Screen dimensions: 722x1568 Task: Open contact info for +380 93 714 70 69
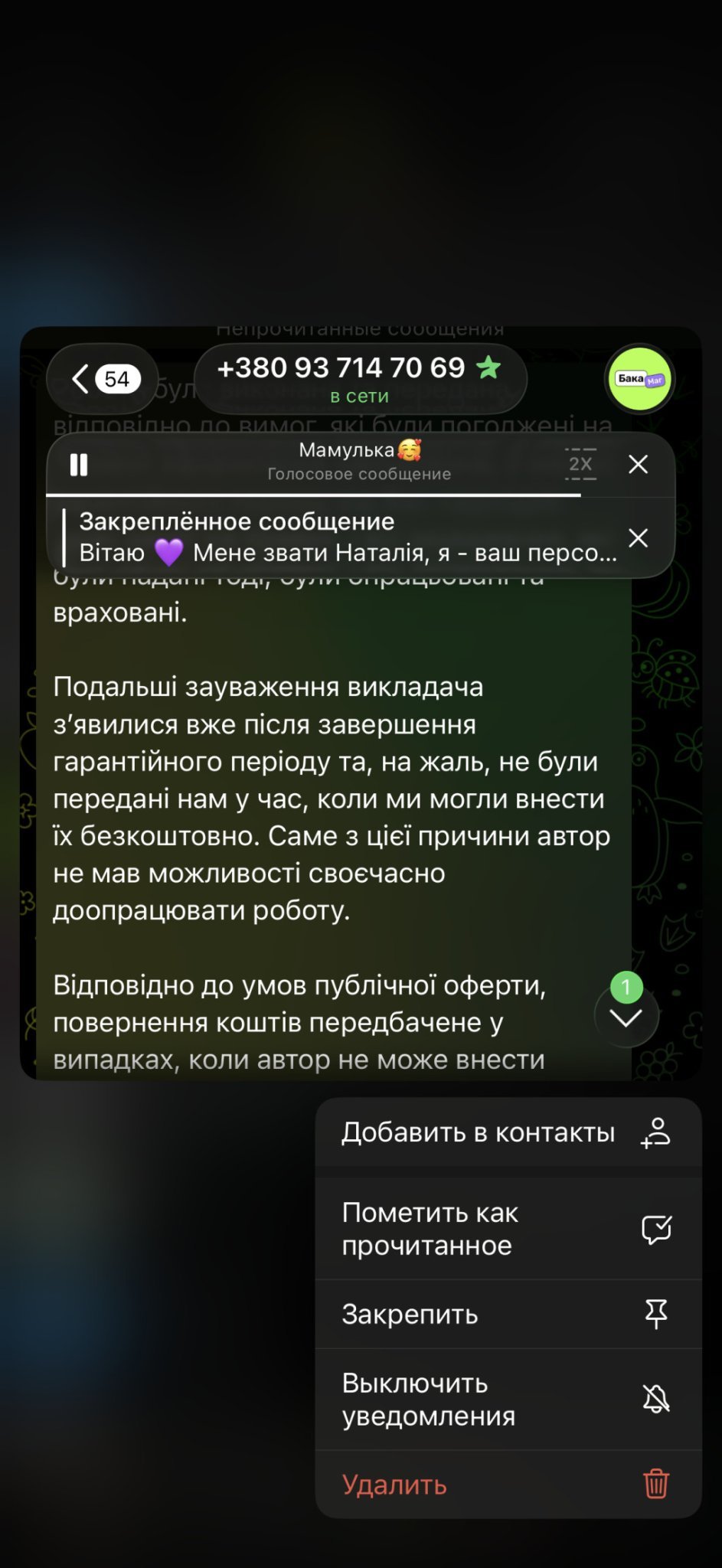coord(360,379)
